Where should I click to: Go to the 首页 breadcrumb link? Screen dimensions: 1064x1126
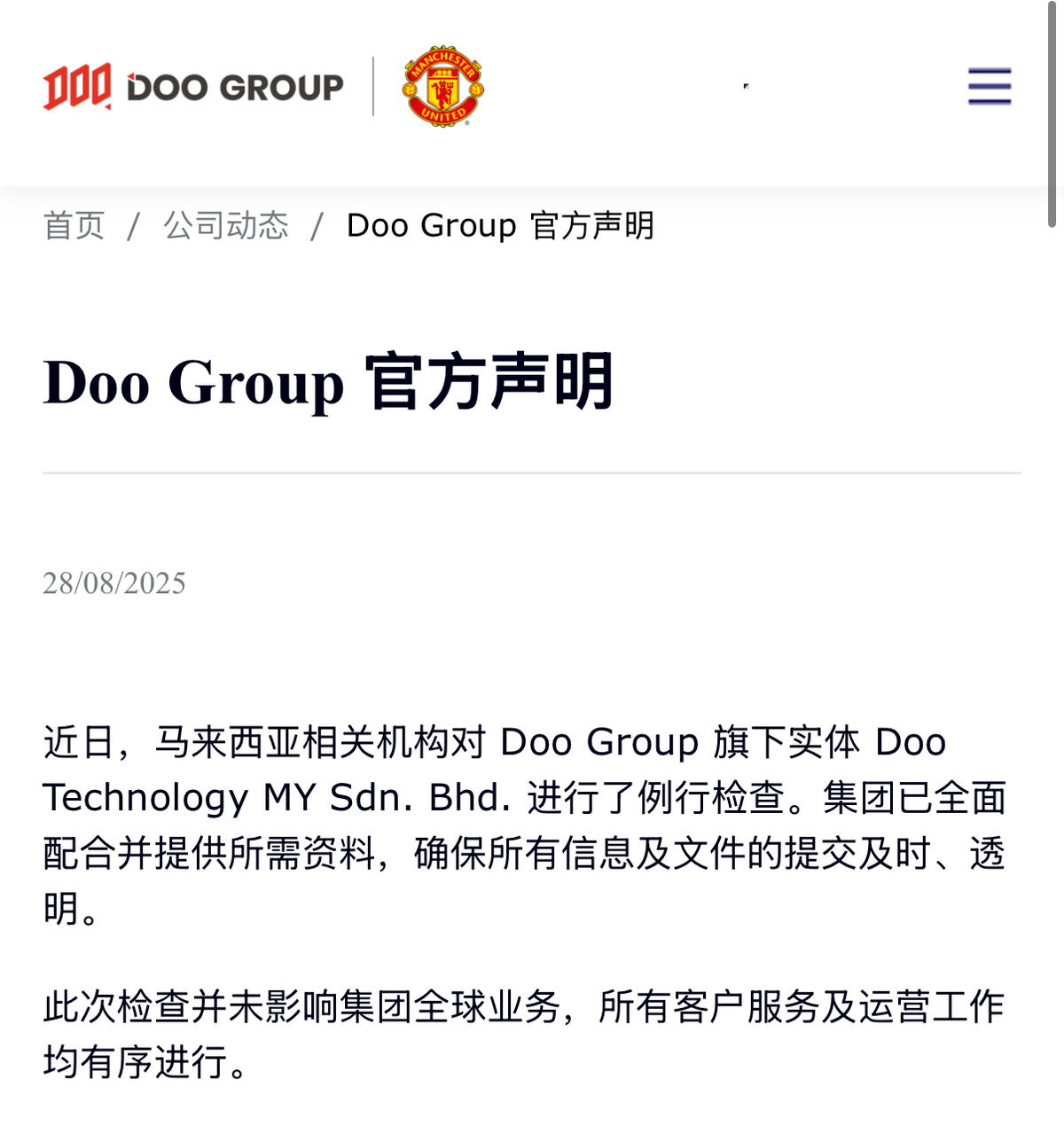74,226
